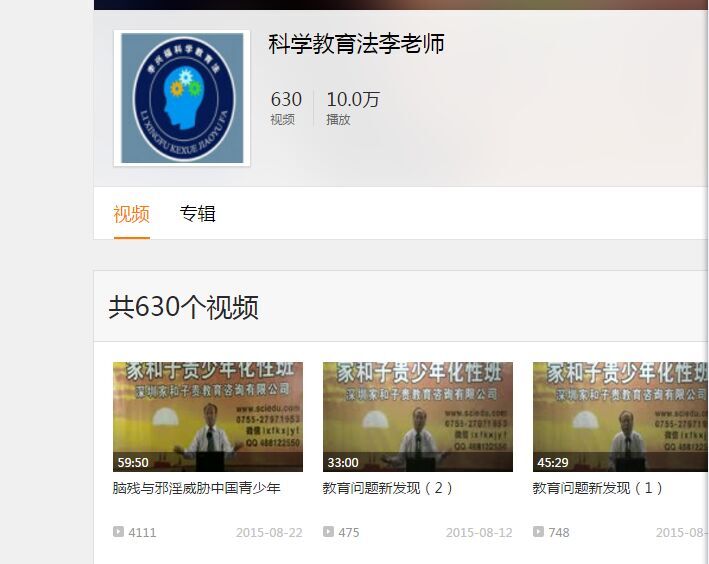
Task: Open video title 教育问题新发现（2）
Action: (x=388, y=488)
